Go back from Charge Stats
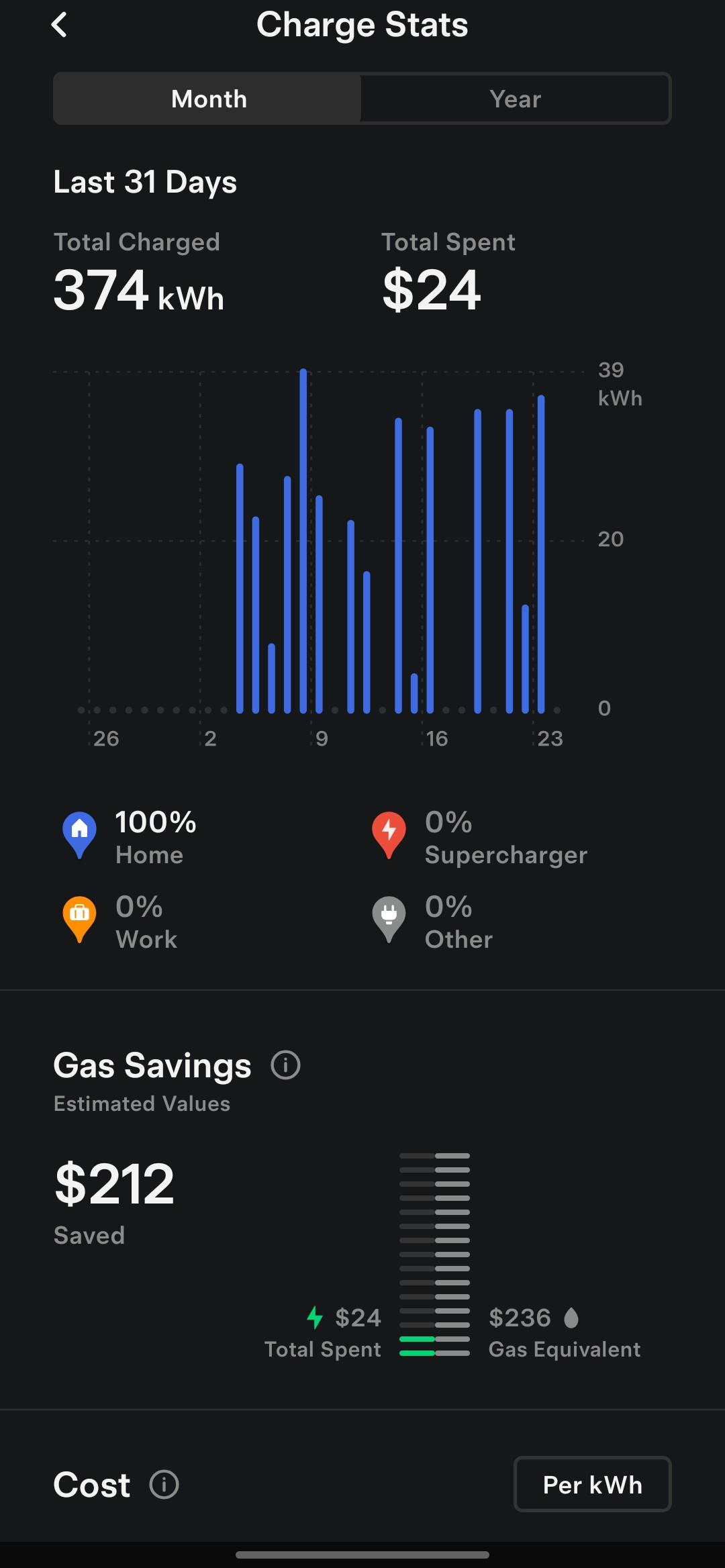Viewport: 725px width, 1568px height. [x=59, y=26]
